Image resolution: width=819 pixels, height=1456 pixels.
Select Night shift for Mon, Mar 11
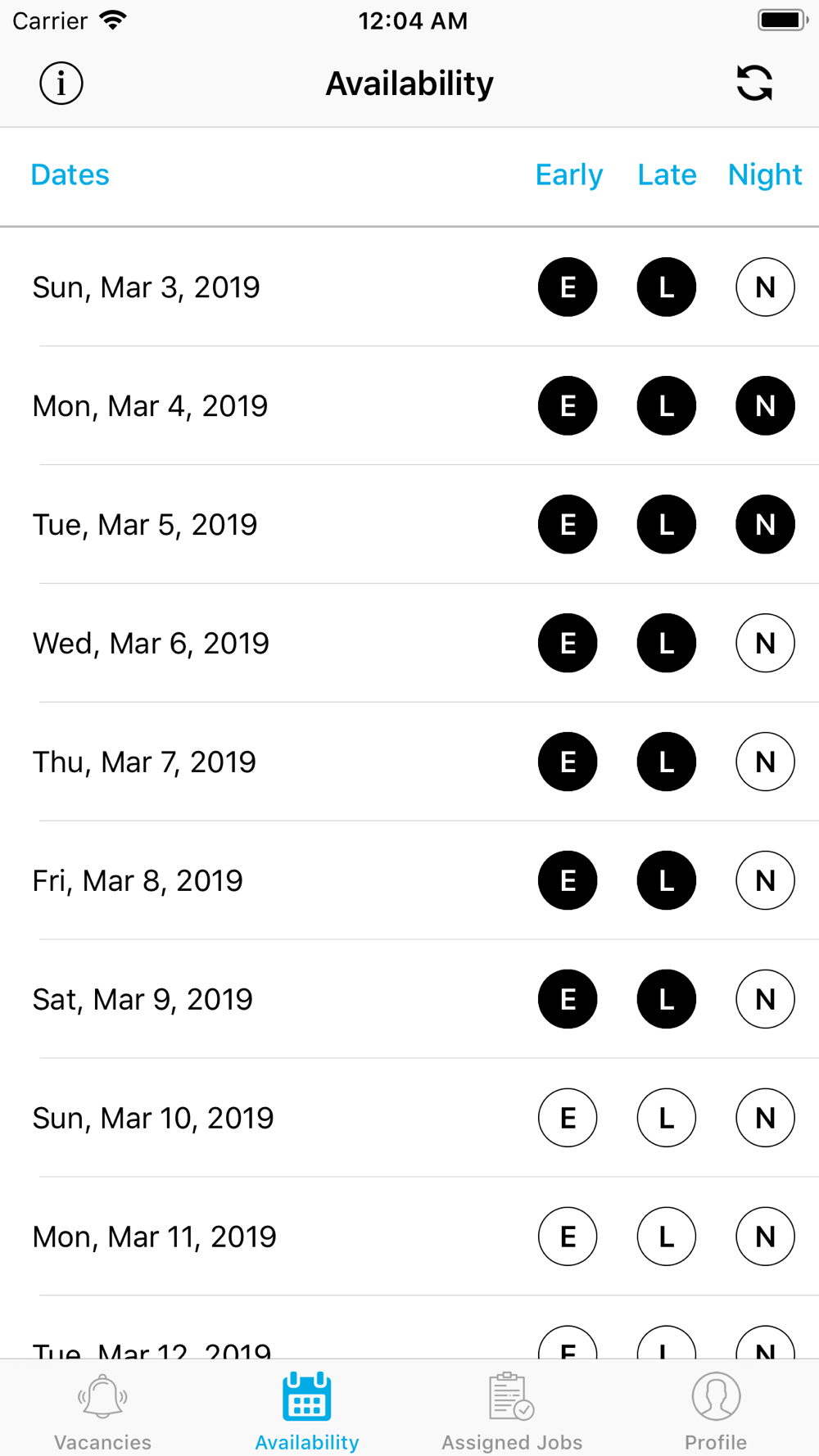coord(765,1237)
